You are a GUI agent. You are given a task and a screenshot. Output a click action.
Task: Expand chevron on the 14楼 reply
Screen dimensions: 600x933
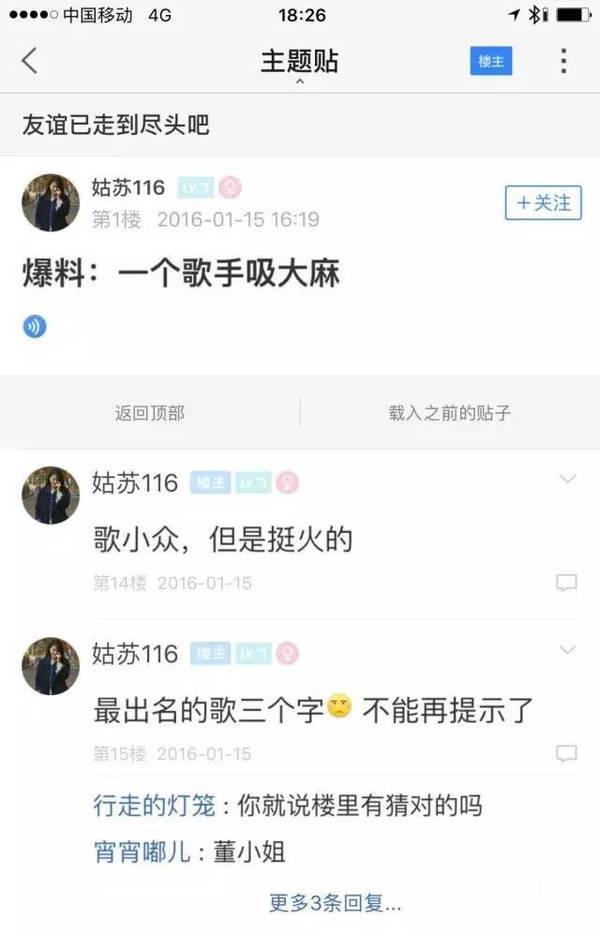pos(567,479)
